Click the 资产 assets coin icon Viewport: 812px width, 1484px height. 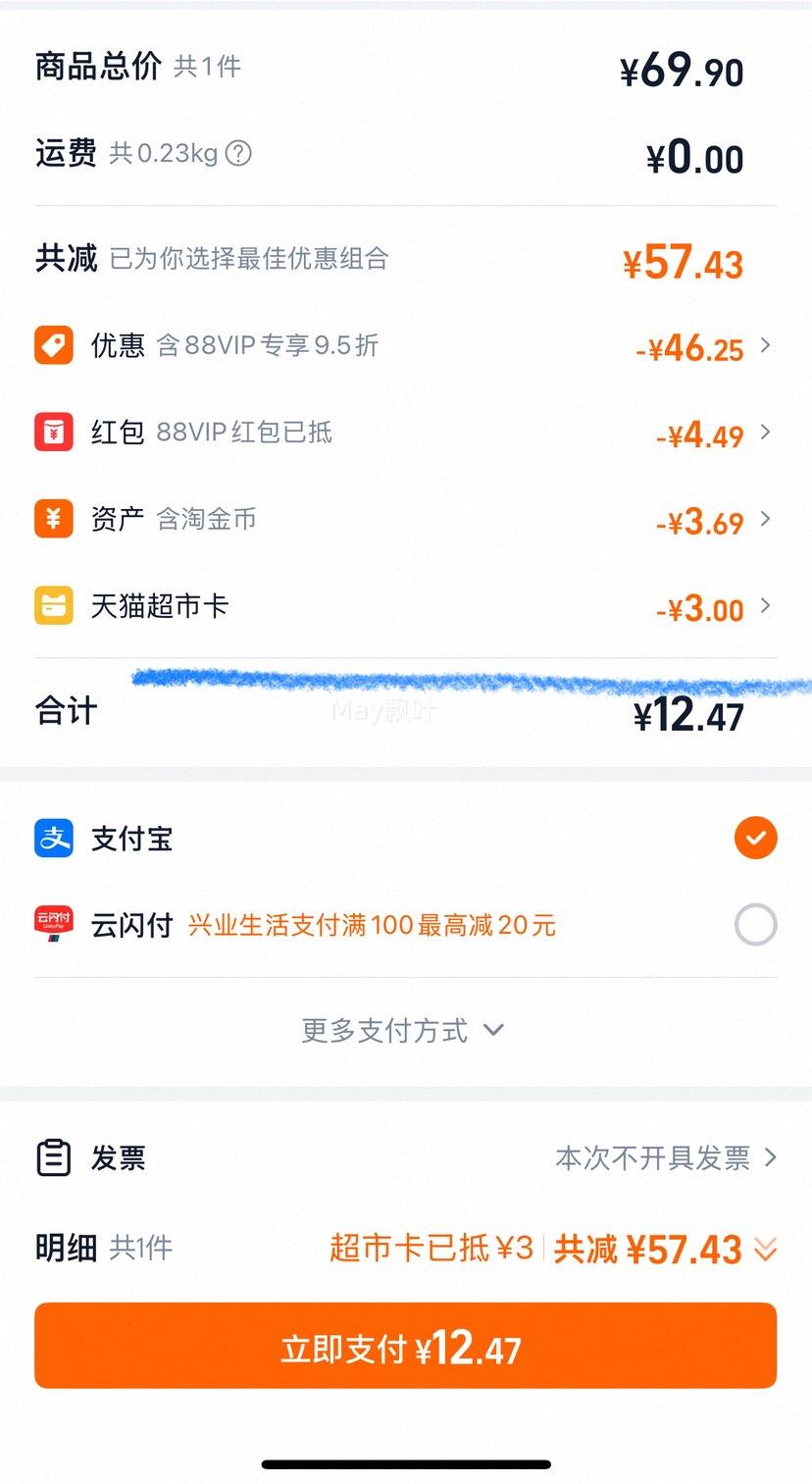(x=54, y=519)
